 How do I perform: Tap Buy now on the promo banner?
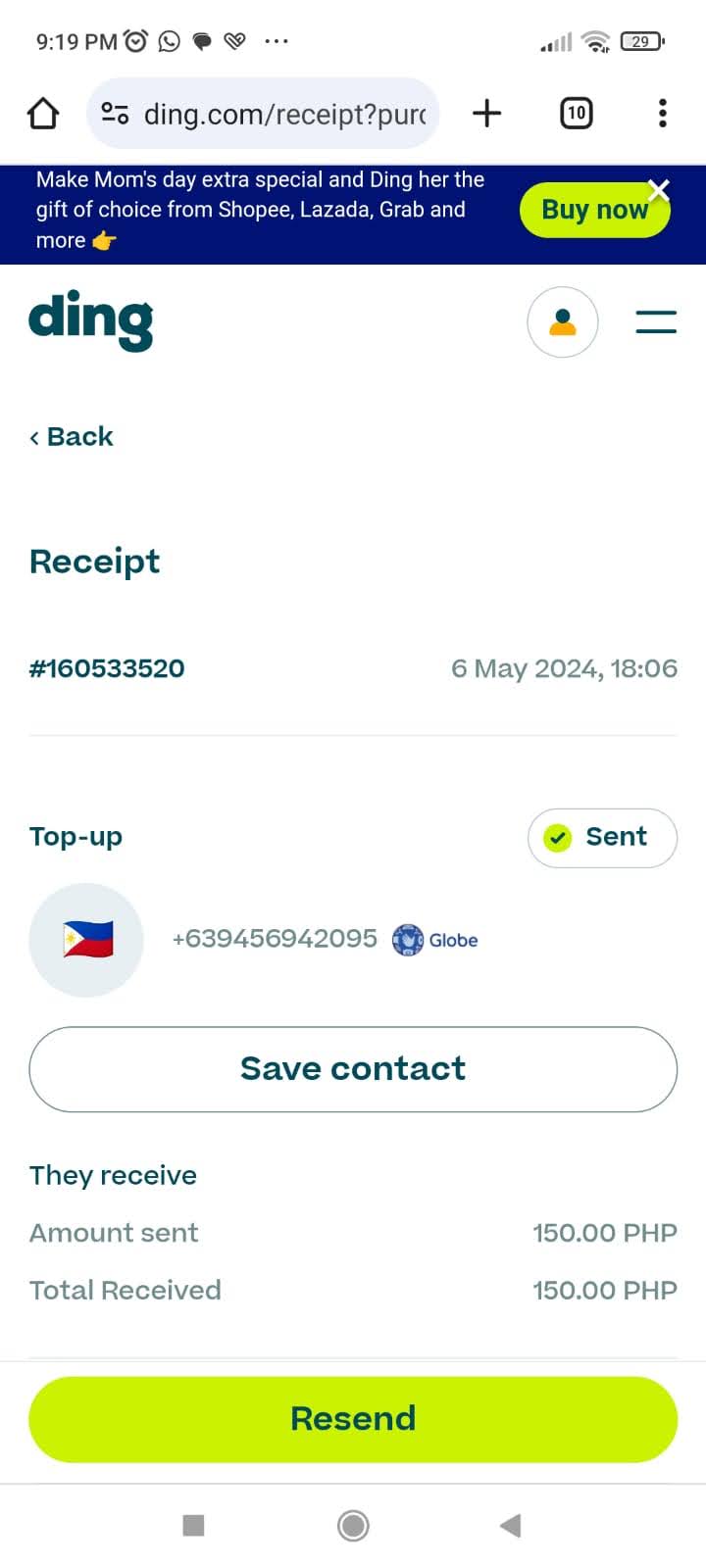click(x=594, y=210)
